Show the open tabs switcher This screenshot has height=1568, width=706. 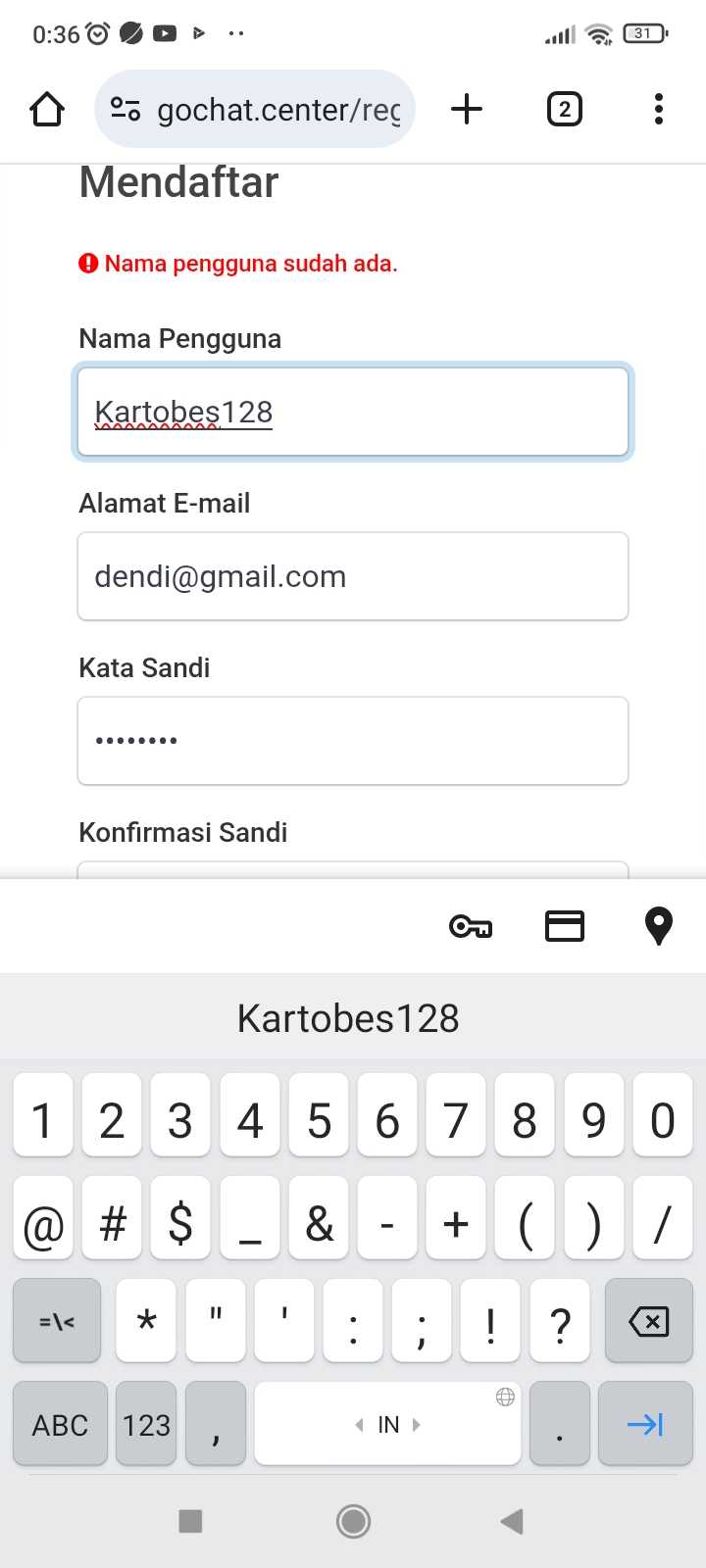[x=564, y=109]
